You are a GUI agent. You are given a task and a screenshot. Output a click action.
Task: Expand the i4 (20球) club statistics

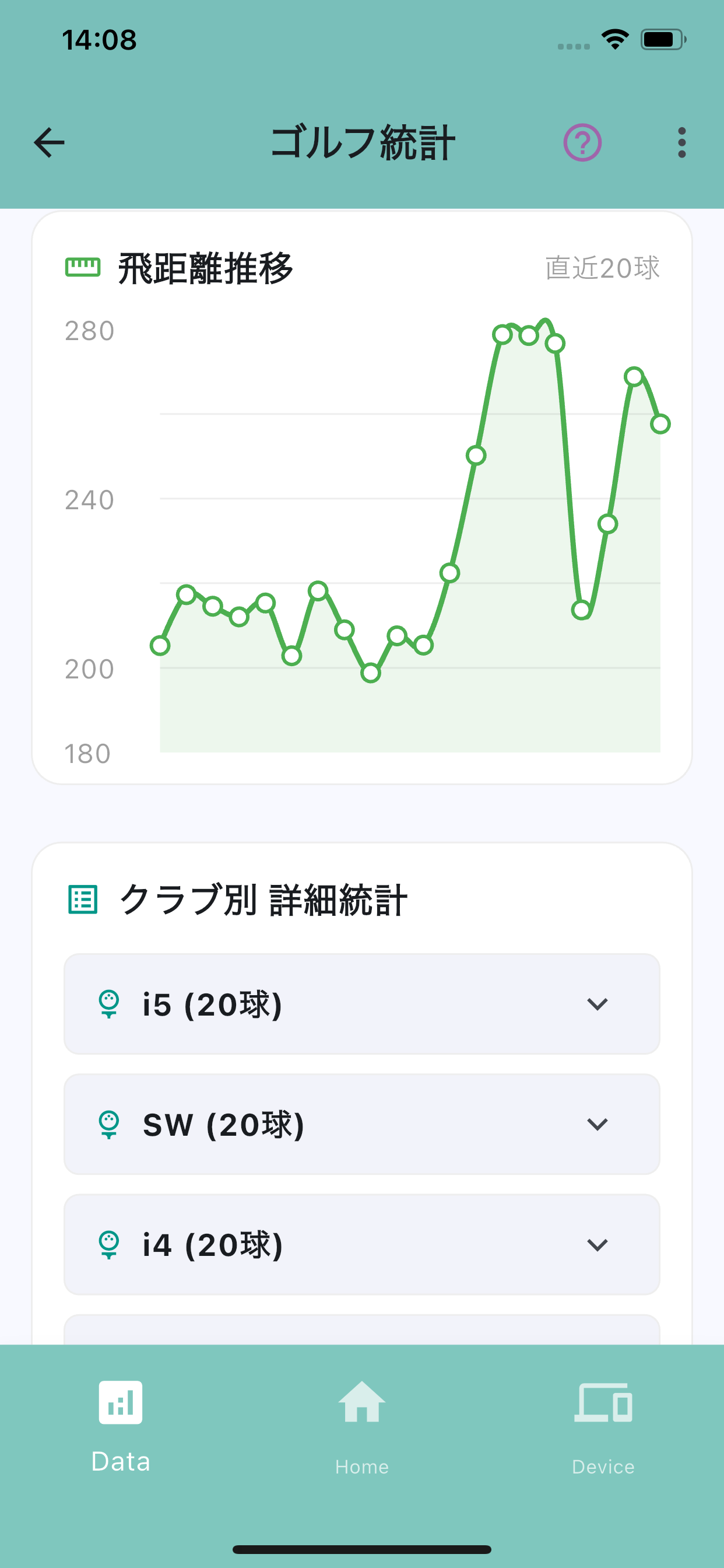(x=362, y=1244)
